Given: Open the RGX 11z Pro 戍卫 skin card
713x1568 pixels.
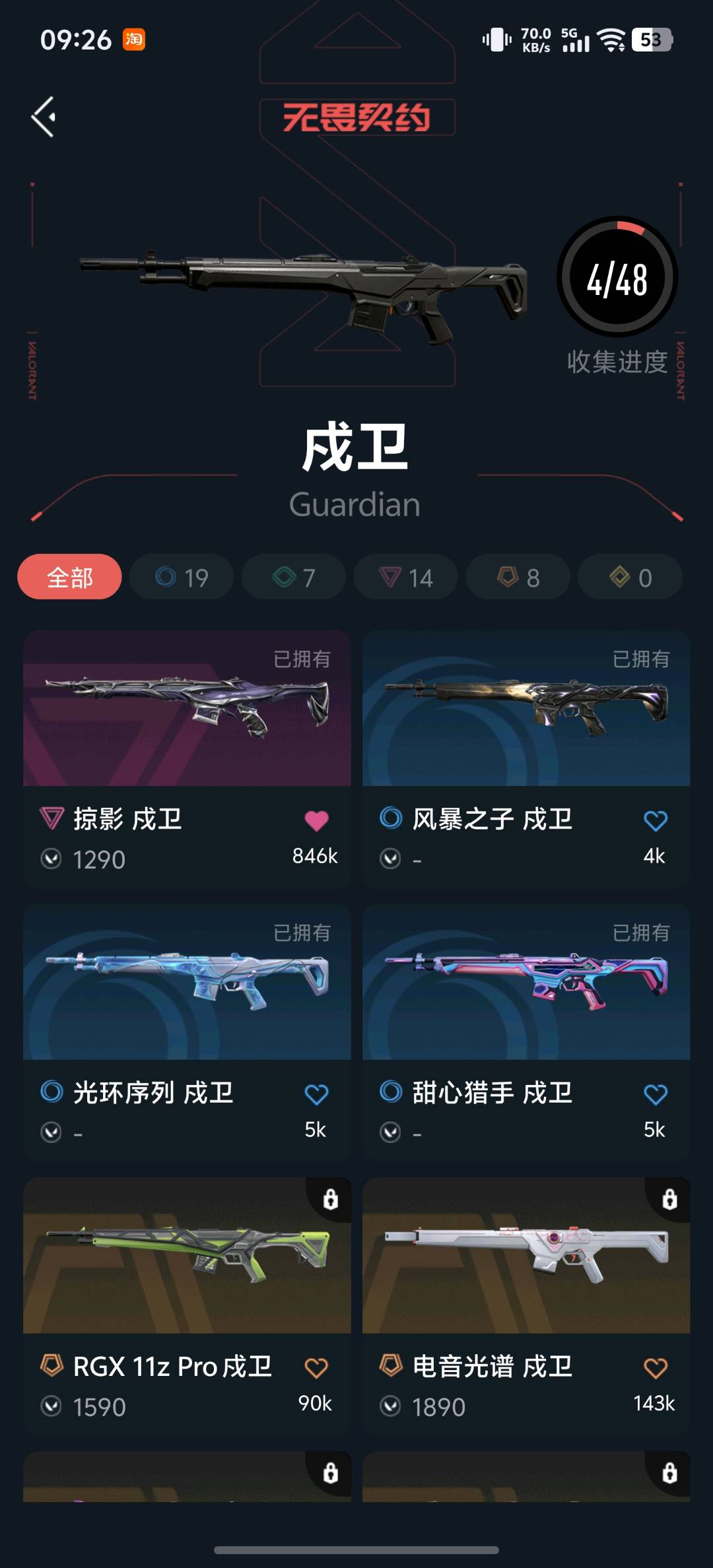Looking at the screenshot, I should tap(187, 1305).
